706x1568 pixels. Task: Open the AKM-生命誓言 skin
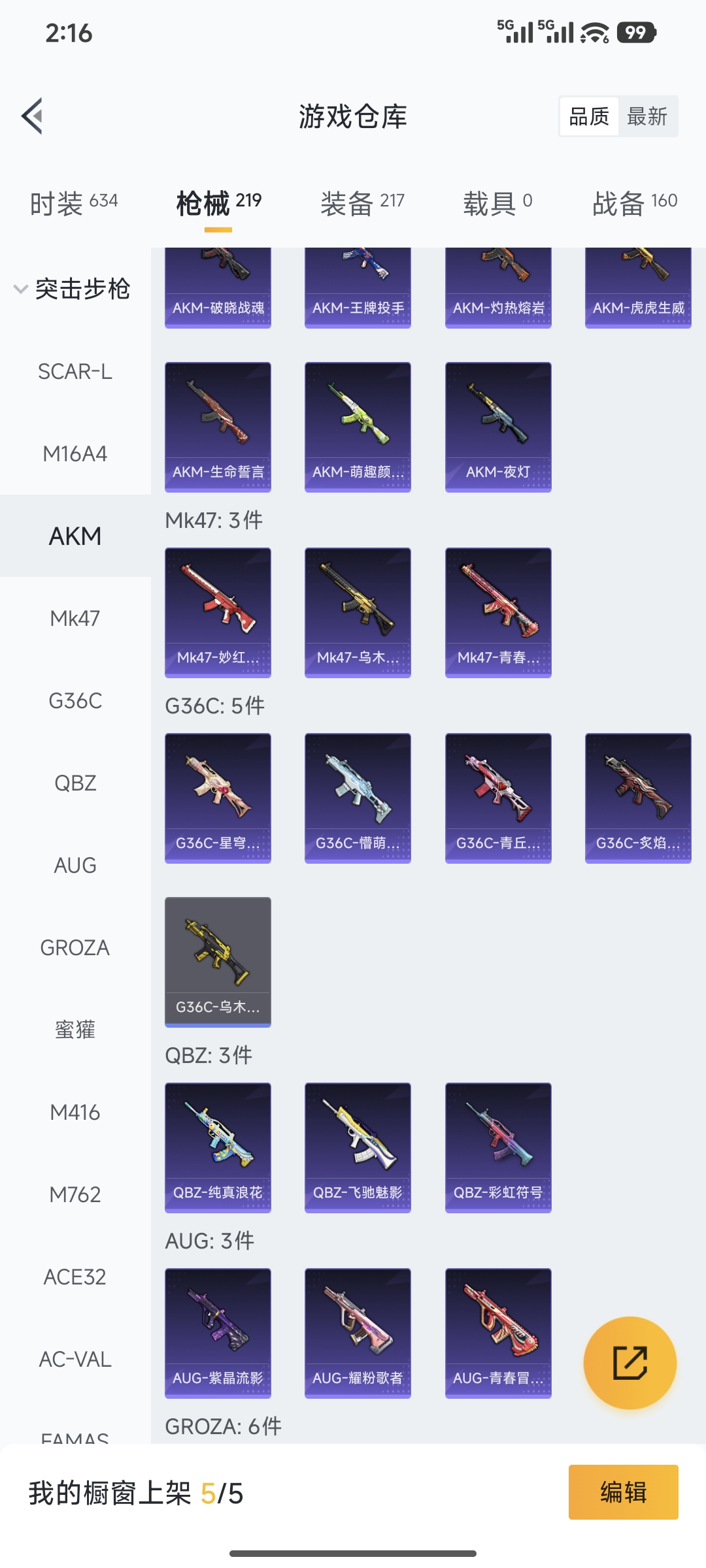(218, 426)
